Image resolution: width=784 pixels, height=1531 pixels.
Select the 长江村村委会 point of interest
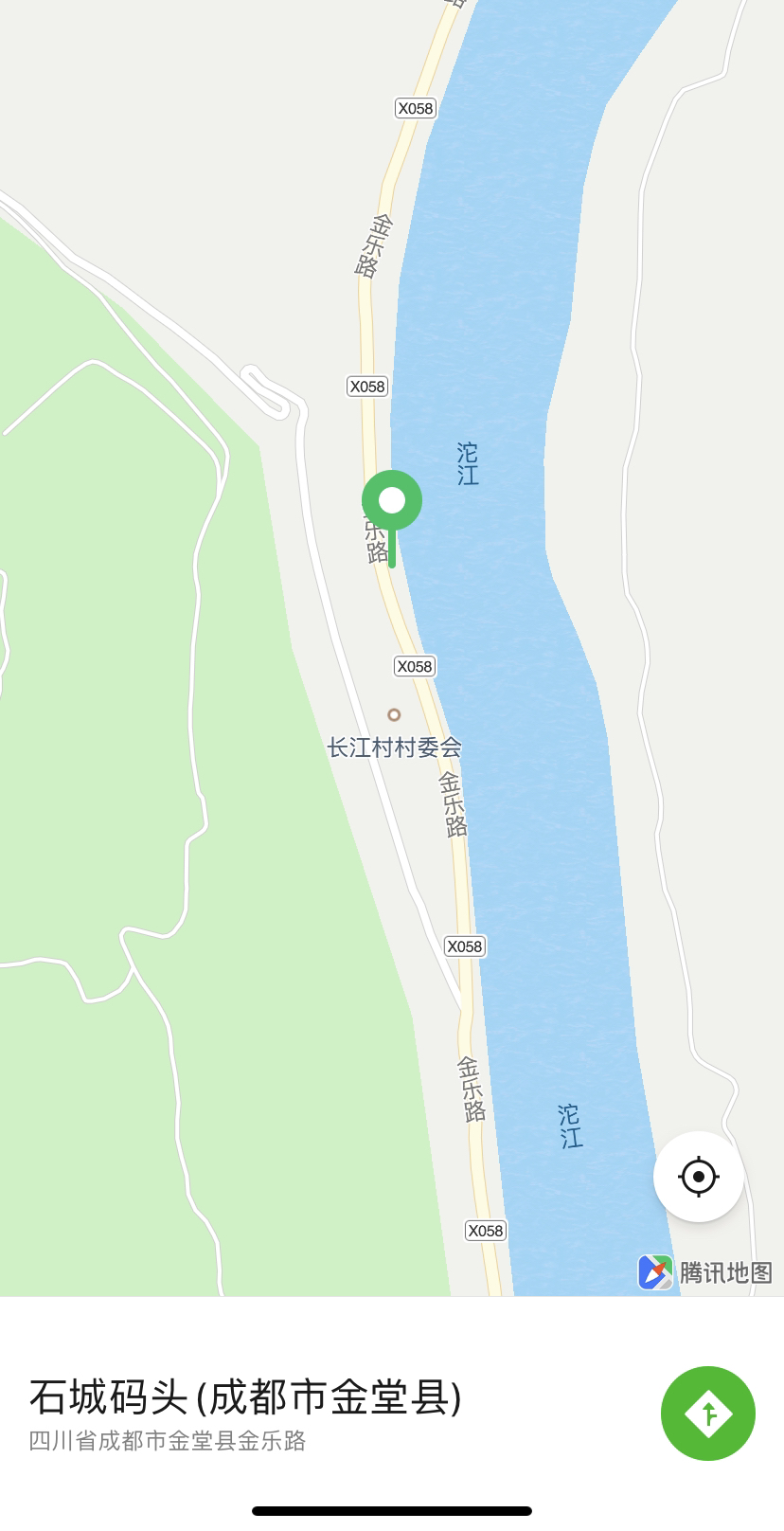394,735
